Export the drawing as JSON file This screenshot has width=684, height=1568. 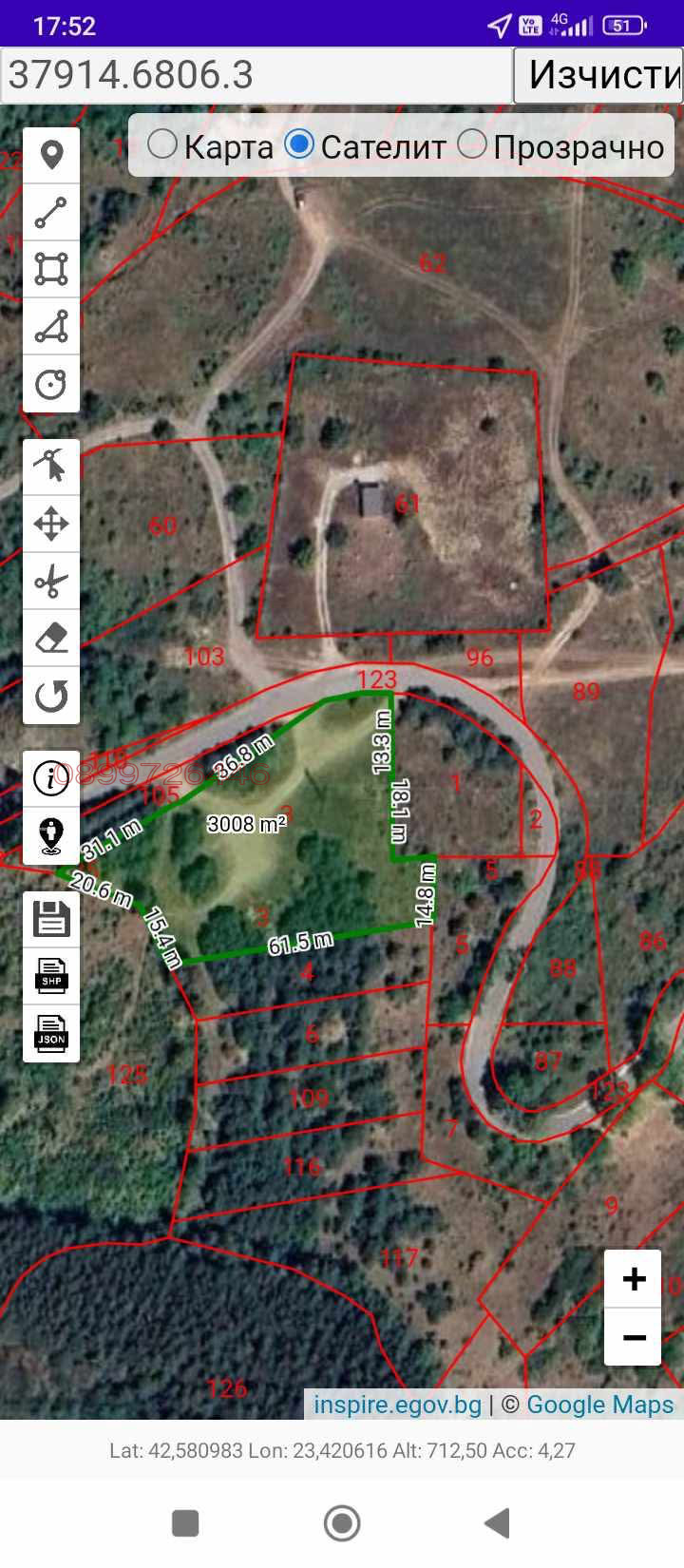(51, 1033)
